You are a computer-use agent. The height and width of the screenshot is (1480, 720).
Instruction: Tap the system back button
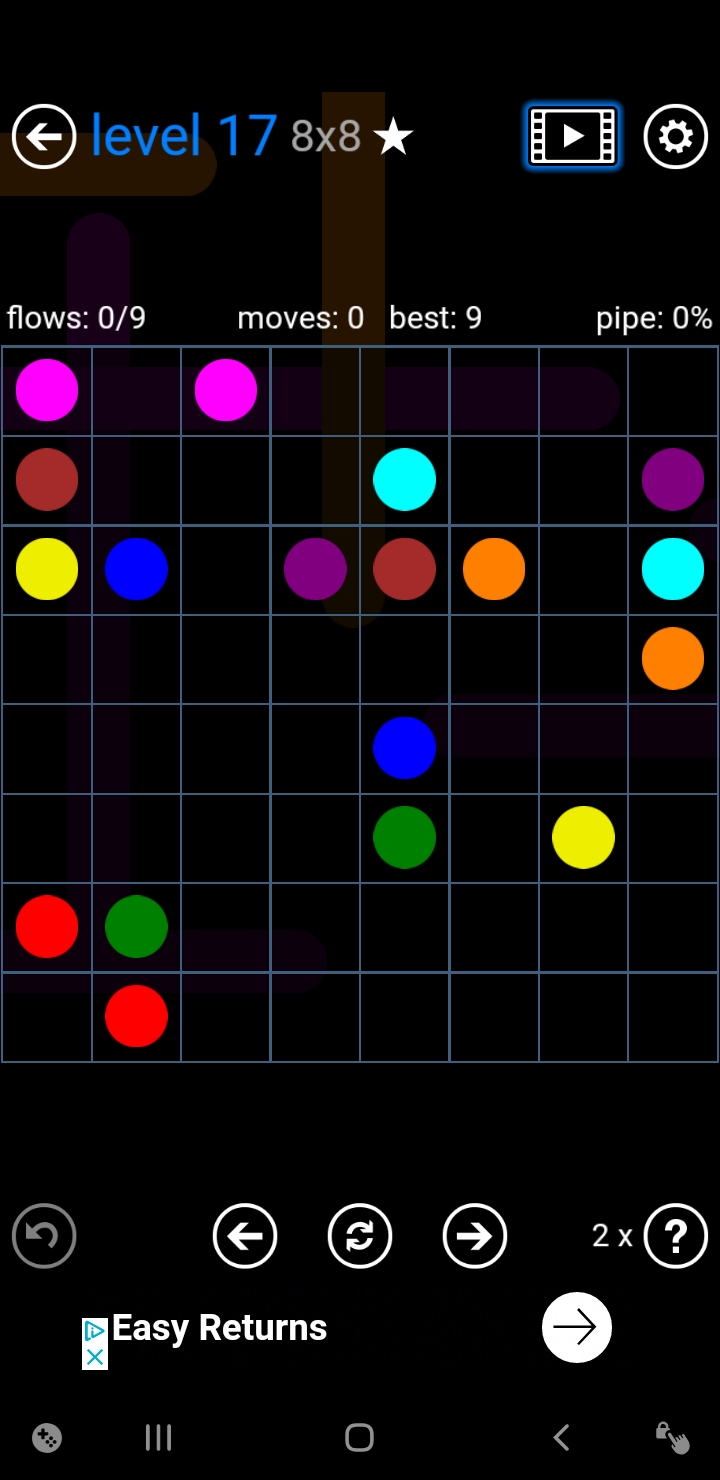pos(561,1438)
